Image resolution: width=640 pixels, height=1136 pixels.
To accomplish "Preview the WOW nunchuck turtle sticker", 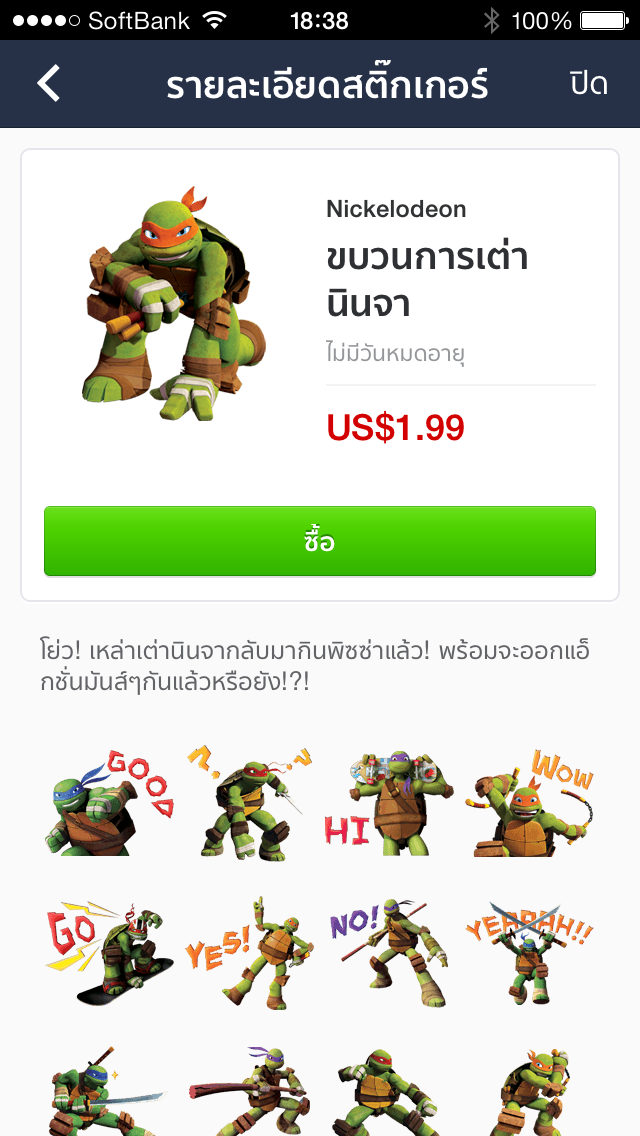I will [532, 802].
